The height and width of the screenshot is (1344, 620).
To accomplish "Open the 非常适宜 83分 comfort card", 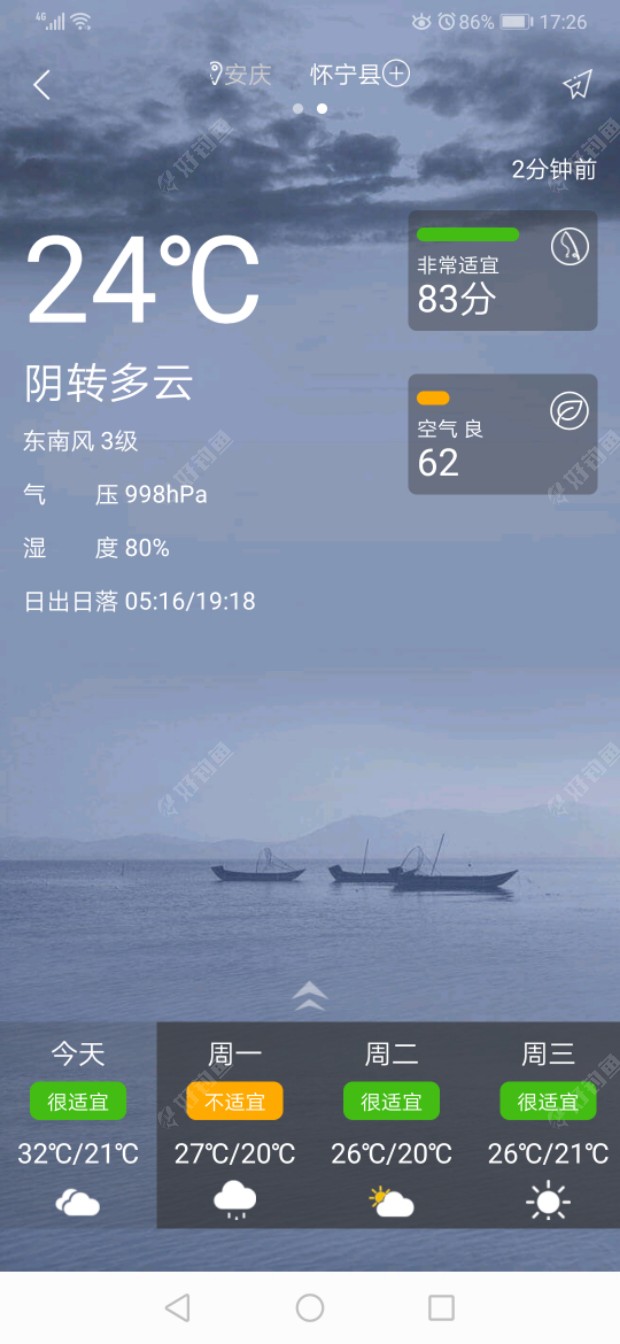I will pos(502,270).
